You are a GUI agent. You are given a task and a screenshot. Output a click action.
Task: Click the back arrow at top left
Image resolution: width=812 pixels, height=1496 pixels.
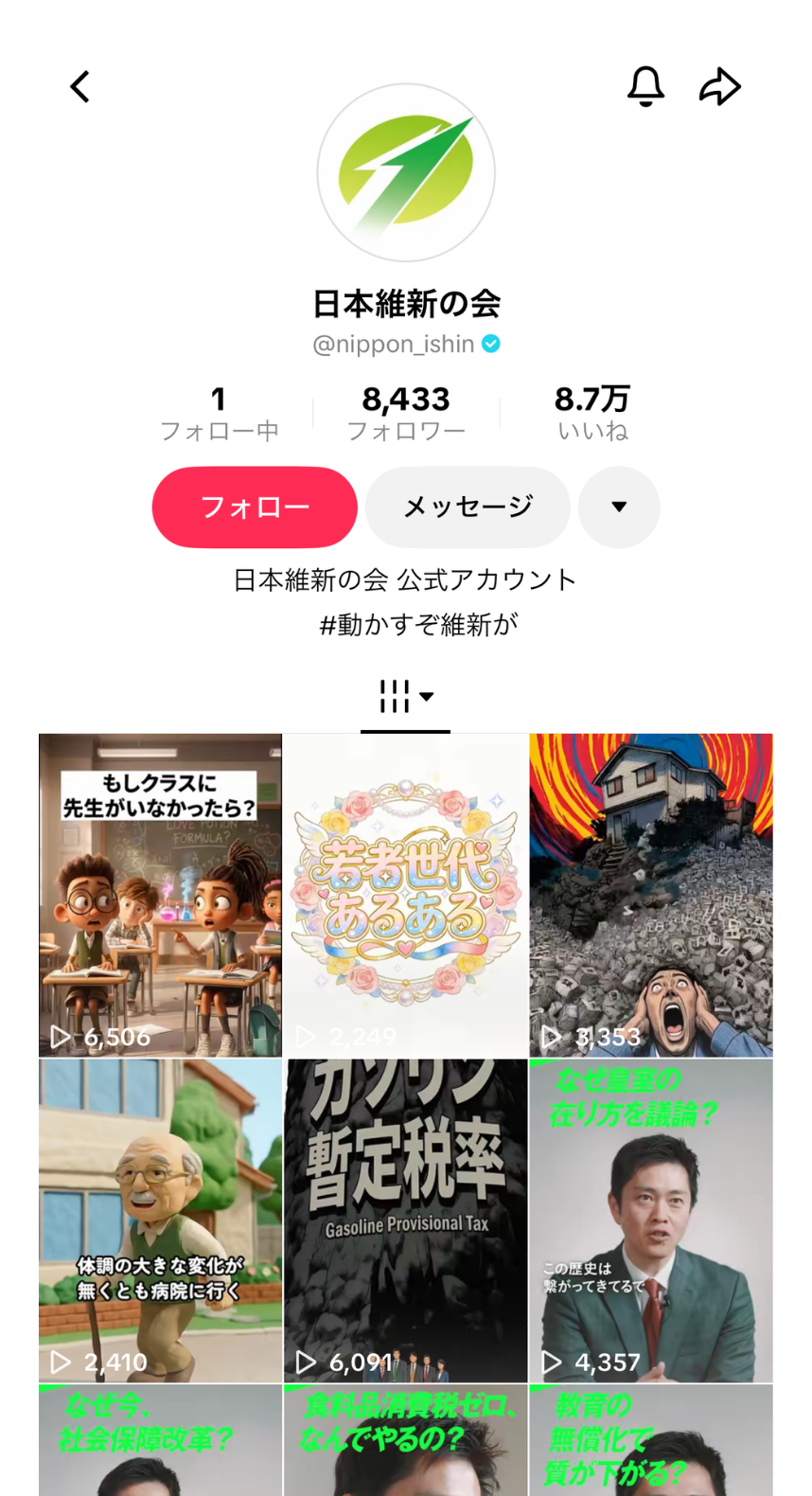(79, 85)
